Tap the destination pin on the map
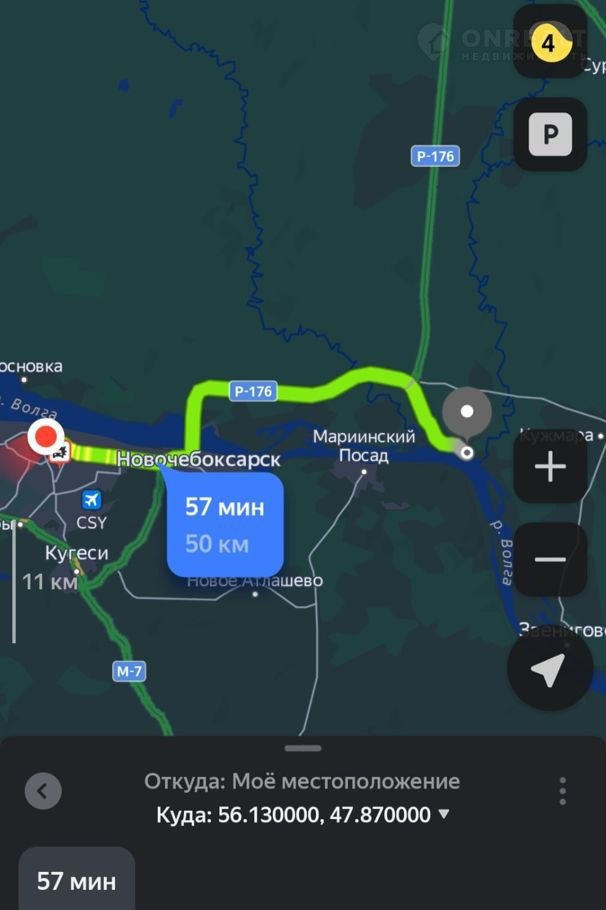This screenshot has height=910, width=606. [x=466, y=413]
